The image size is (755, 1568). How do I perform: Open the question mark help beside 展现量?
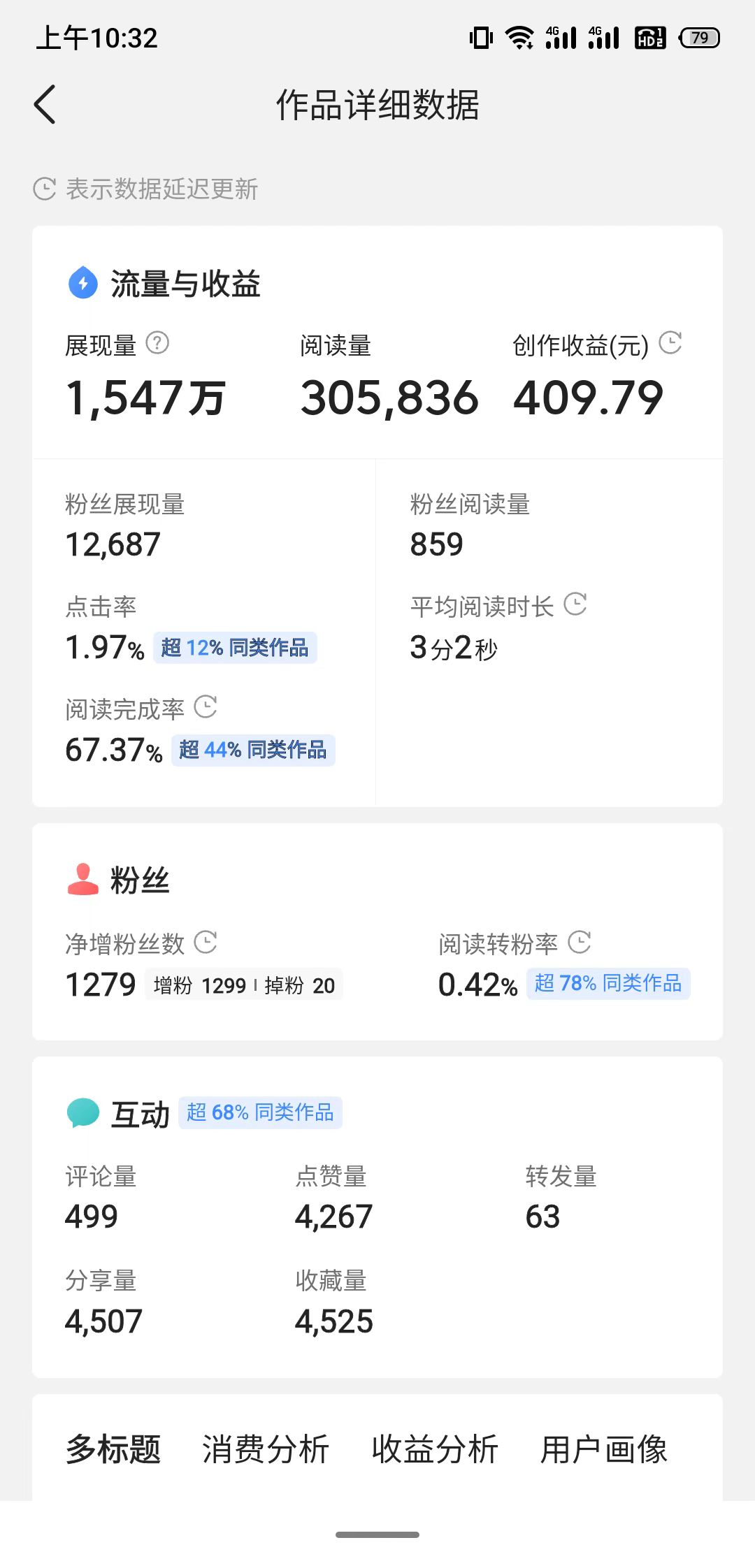coord(159,343)
